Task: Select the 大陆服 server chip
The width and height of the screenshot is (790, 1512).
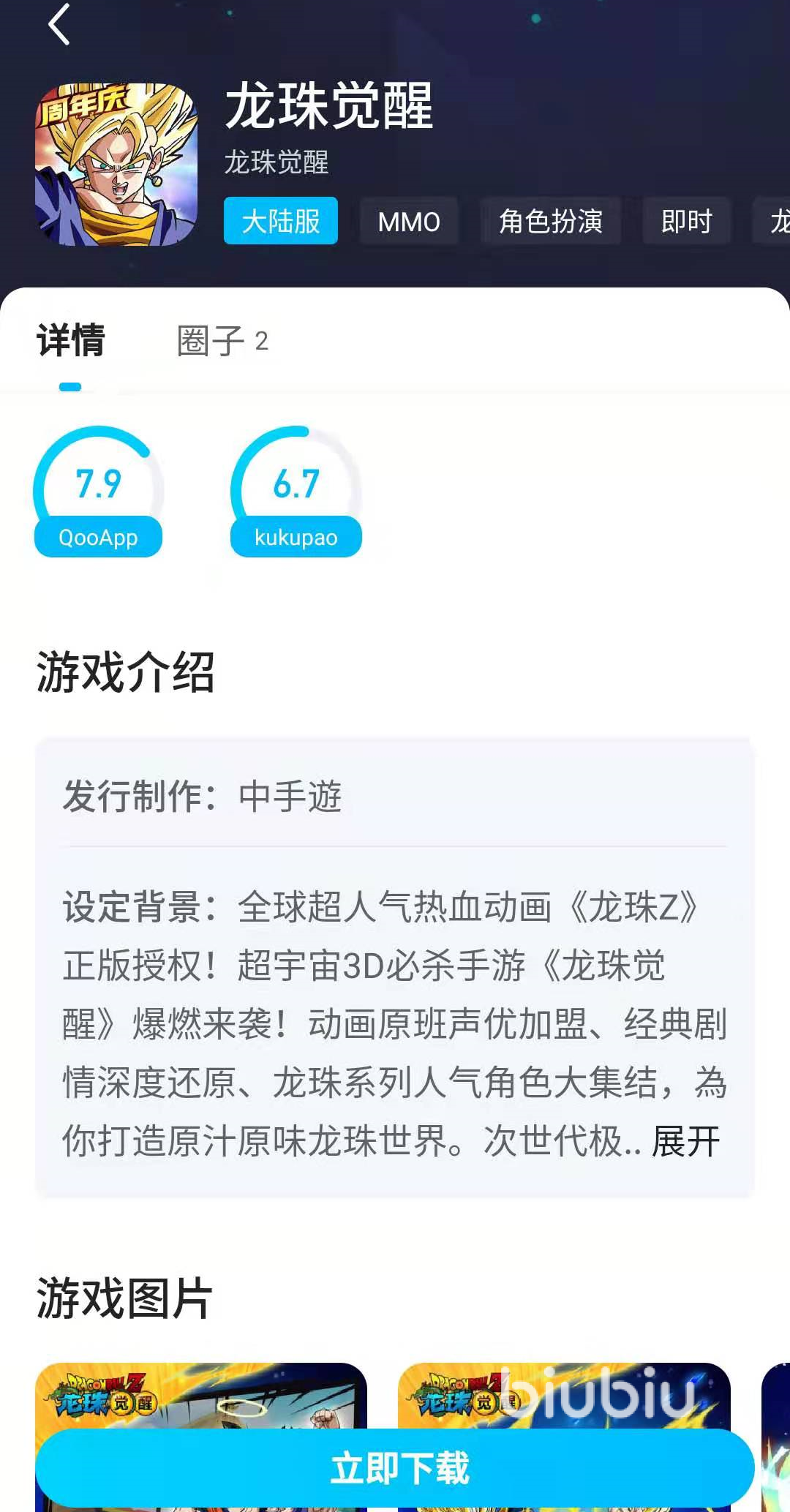Action: click(281, 221)
